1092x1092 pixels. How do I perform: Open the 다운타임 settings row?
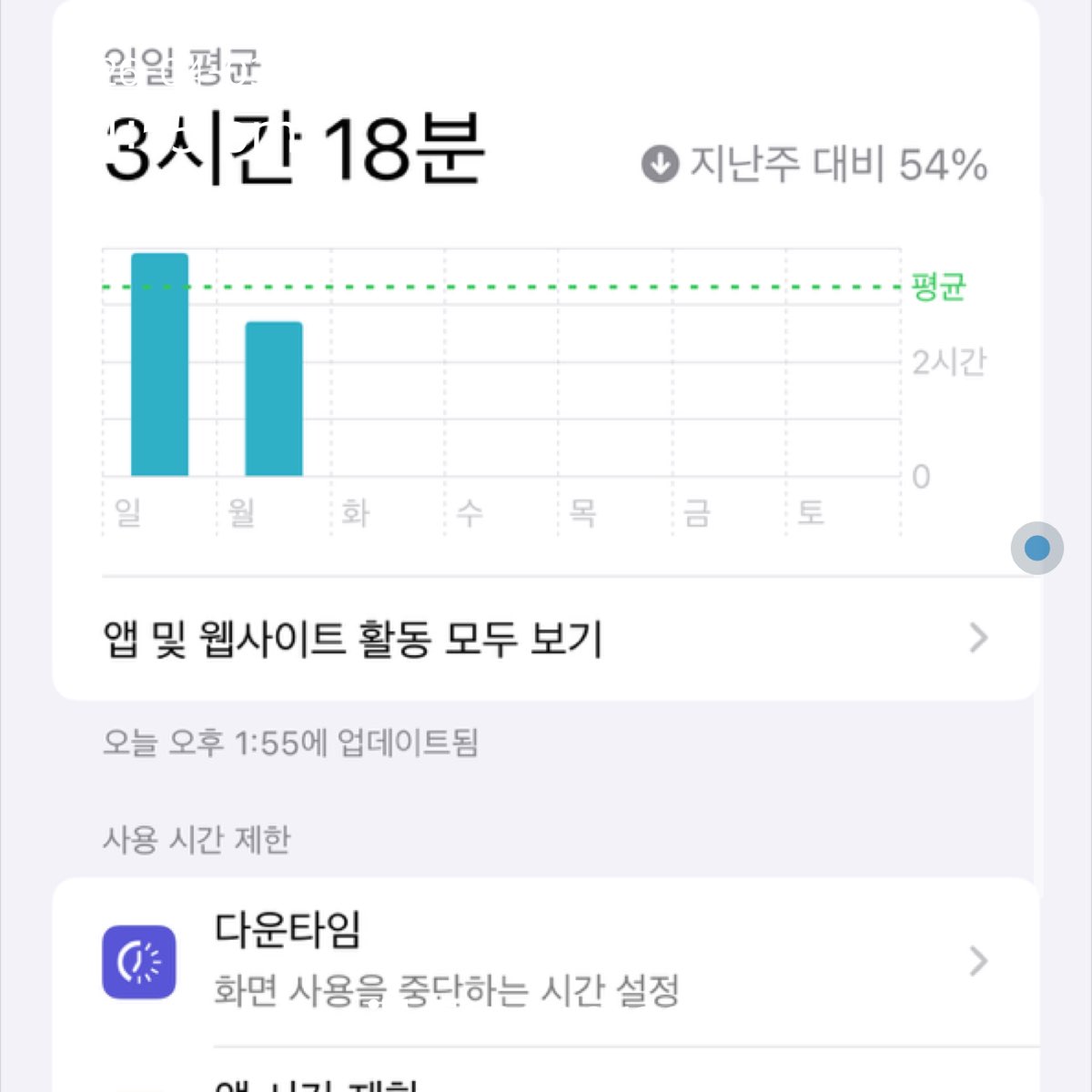pyautogui.click(x=544, y=961)
